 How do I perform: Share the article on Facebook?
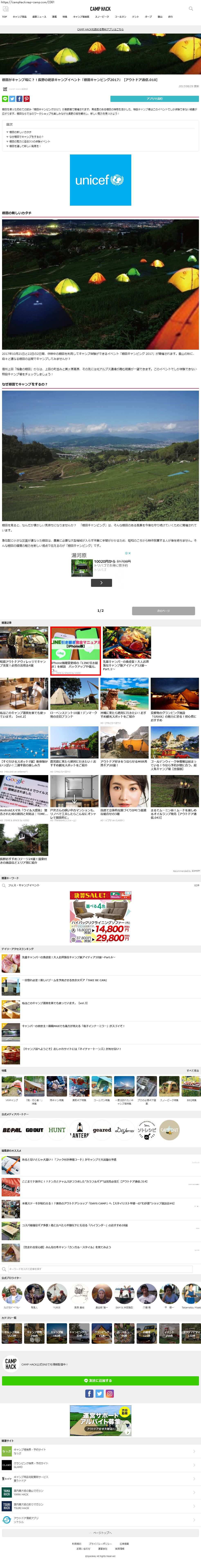tap(19, 99)
